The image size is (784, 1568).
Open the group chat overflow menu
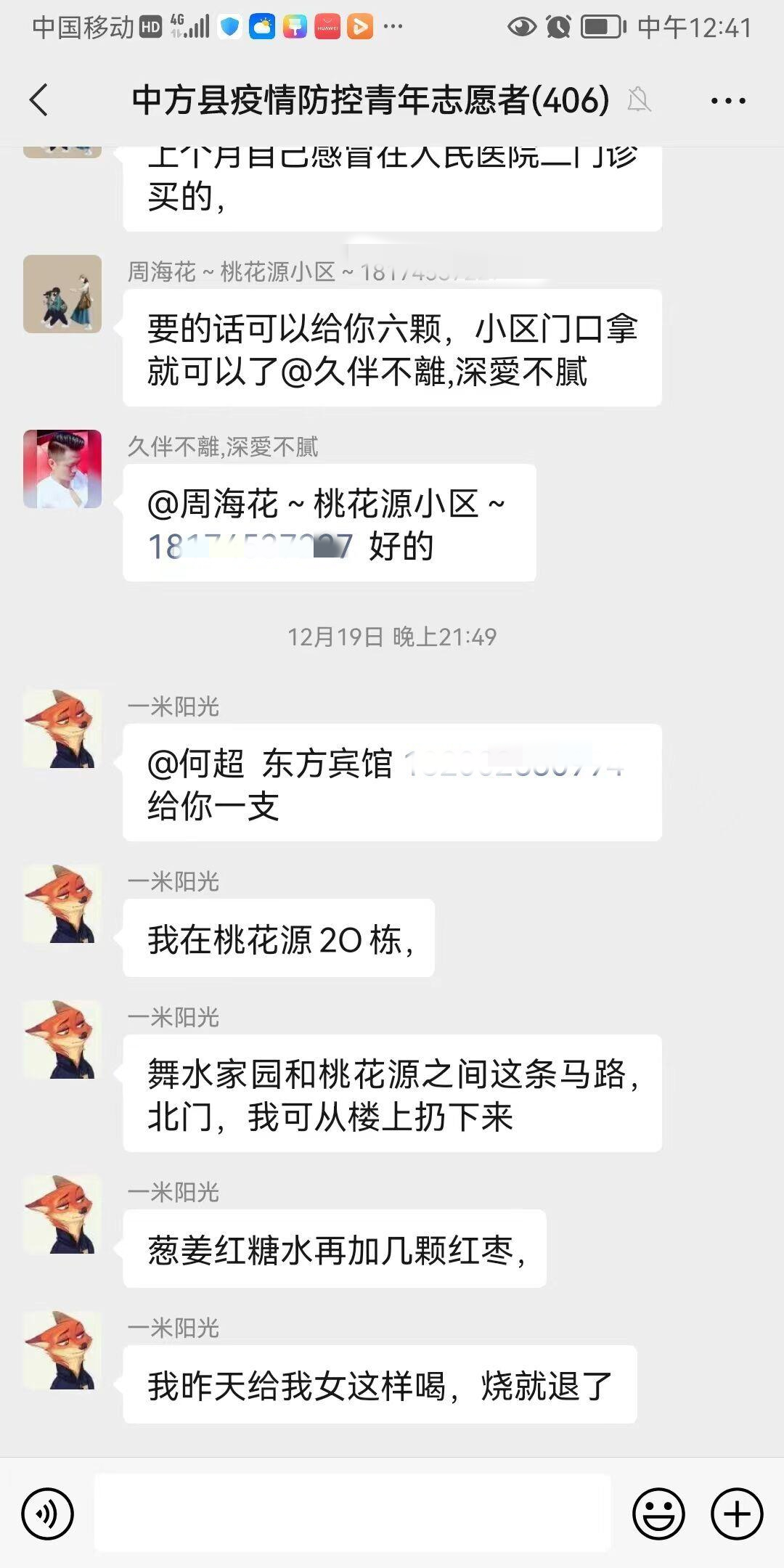click(x=727, y=101)
